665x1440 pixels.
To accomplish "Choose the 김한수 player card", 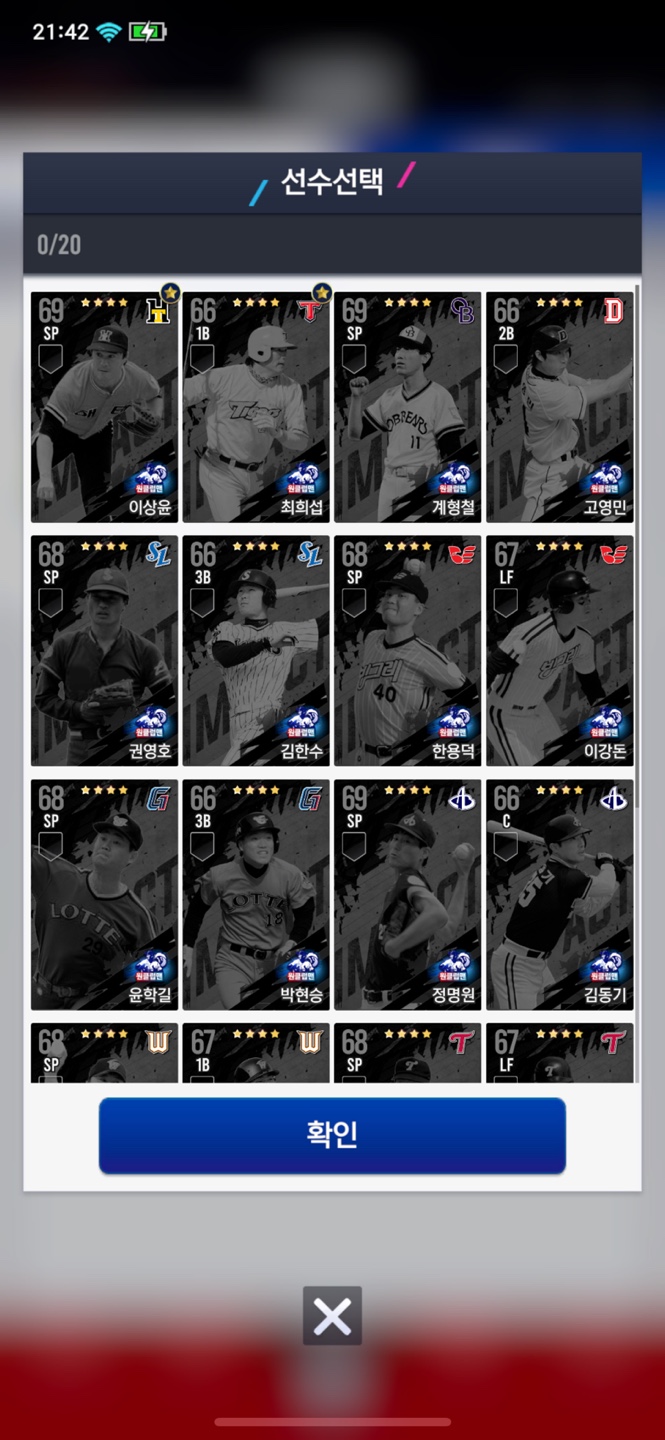I will [x=256, y=651].
